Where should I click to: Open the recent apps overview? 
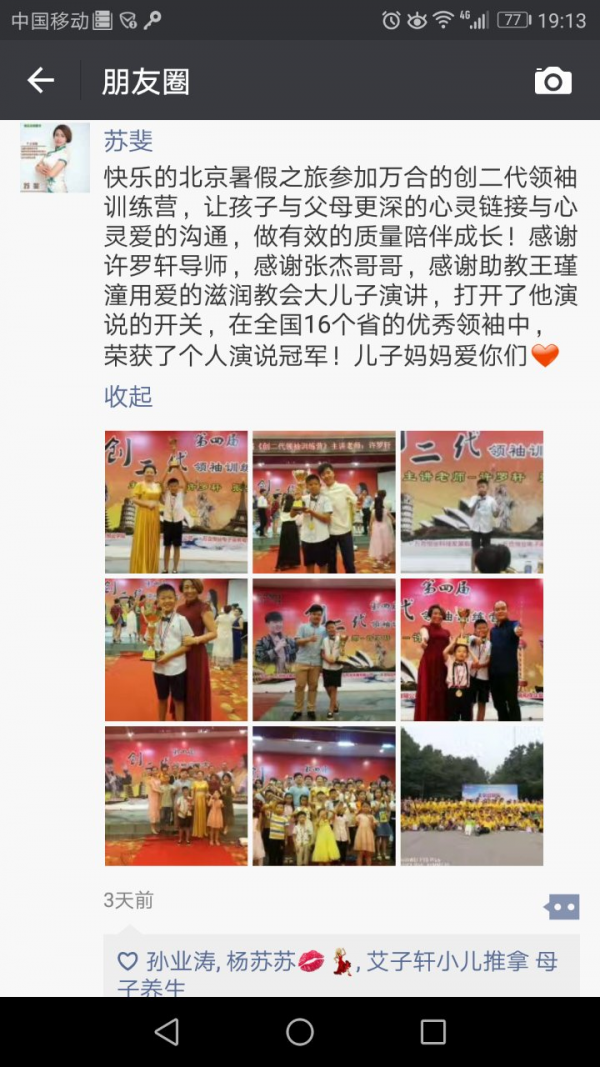[433, 1032]
